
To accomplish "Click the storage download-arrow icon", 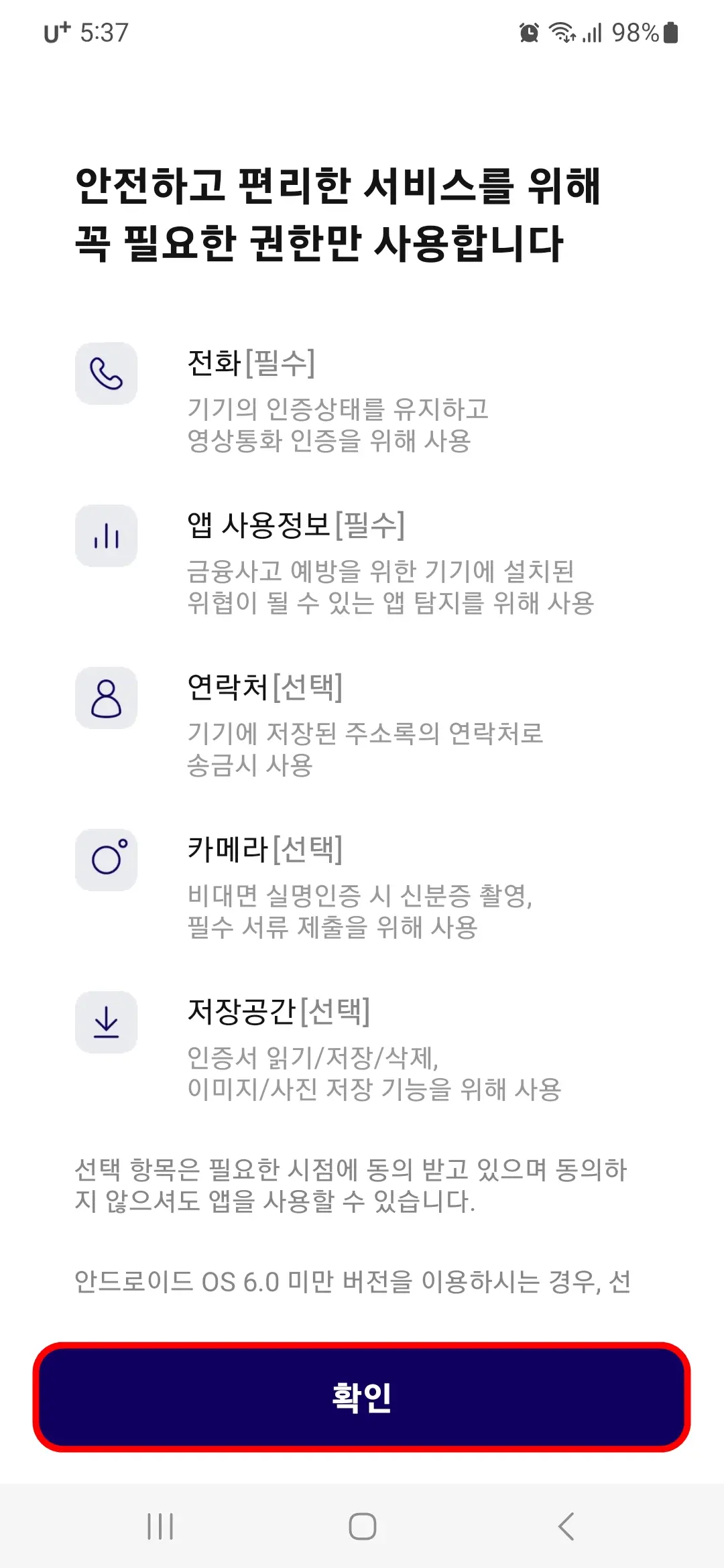I will coord(106,1022).
